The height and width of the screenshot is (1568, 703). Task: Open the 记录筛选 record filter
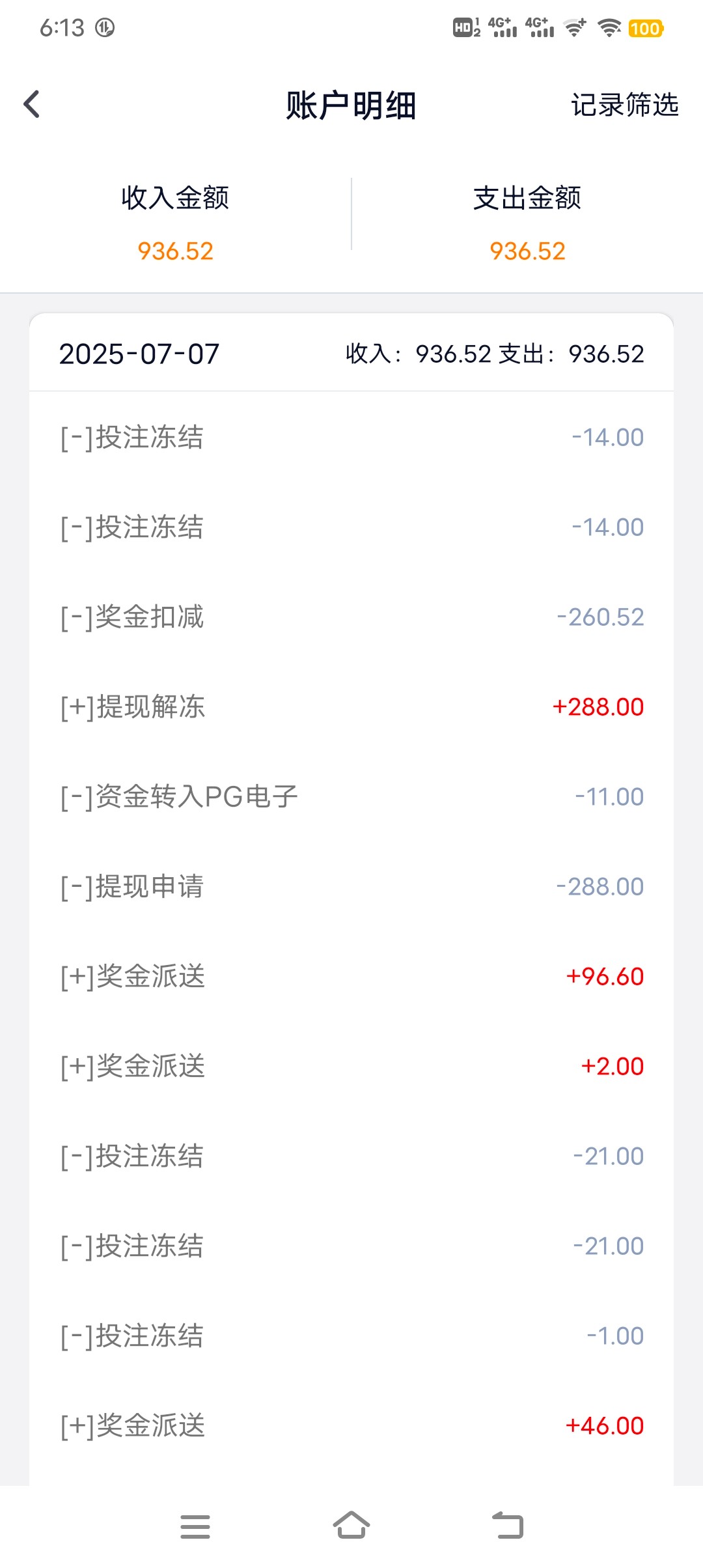[624, 105]
